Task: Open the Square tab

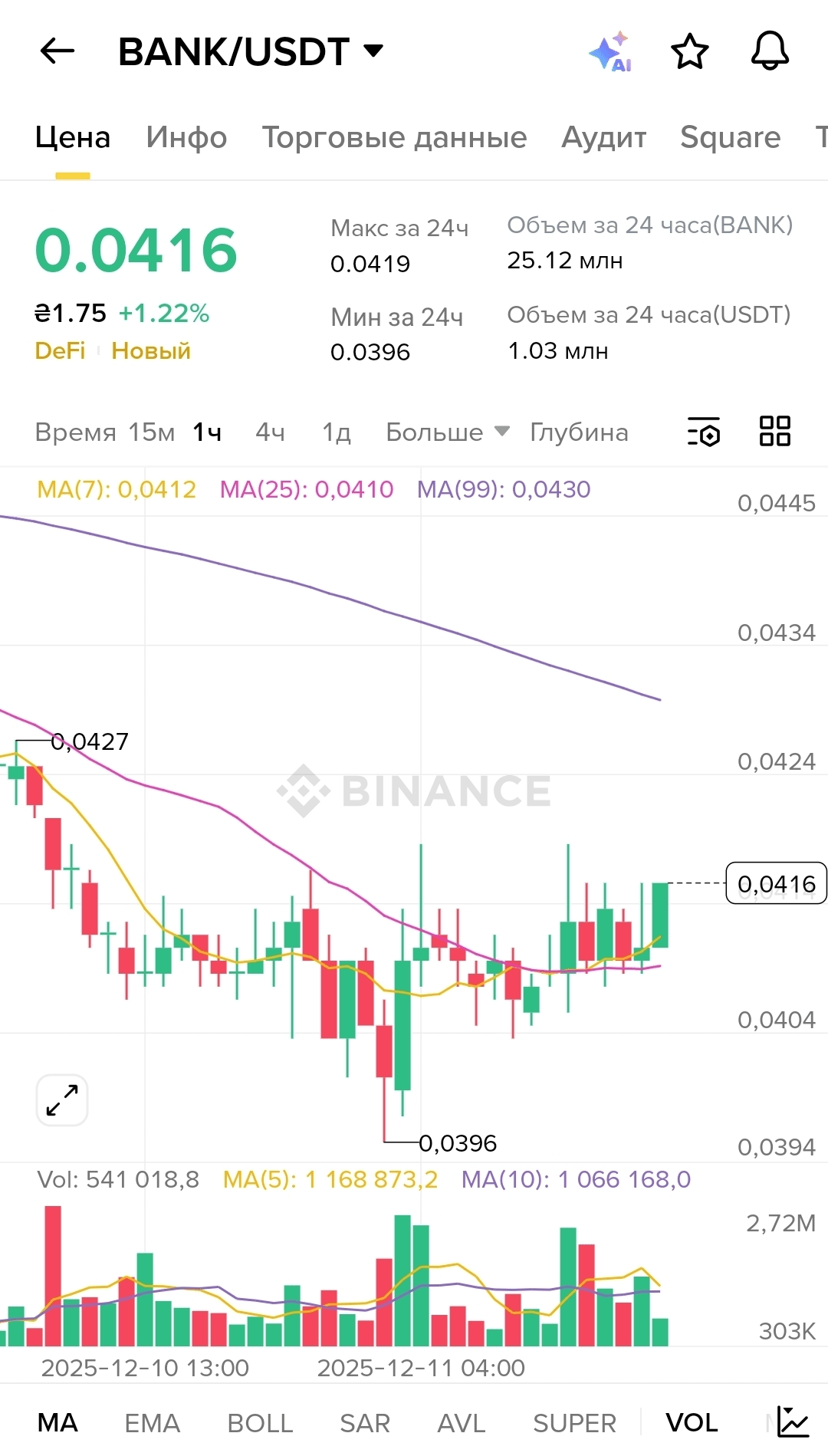Action: (730, 137)
